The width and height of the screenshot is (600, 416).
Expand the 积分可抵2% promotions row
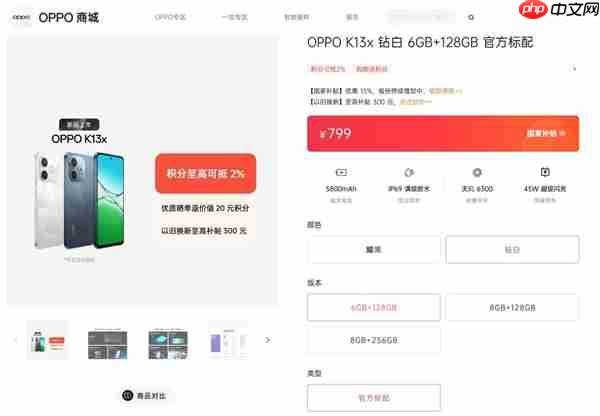[x=574, y=69]
